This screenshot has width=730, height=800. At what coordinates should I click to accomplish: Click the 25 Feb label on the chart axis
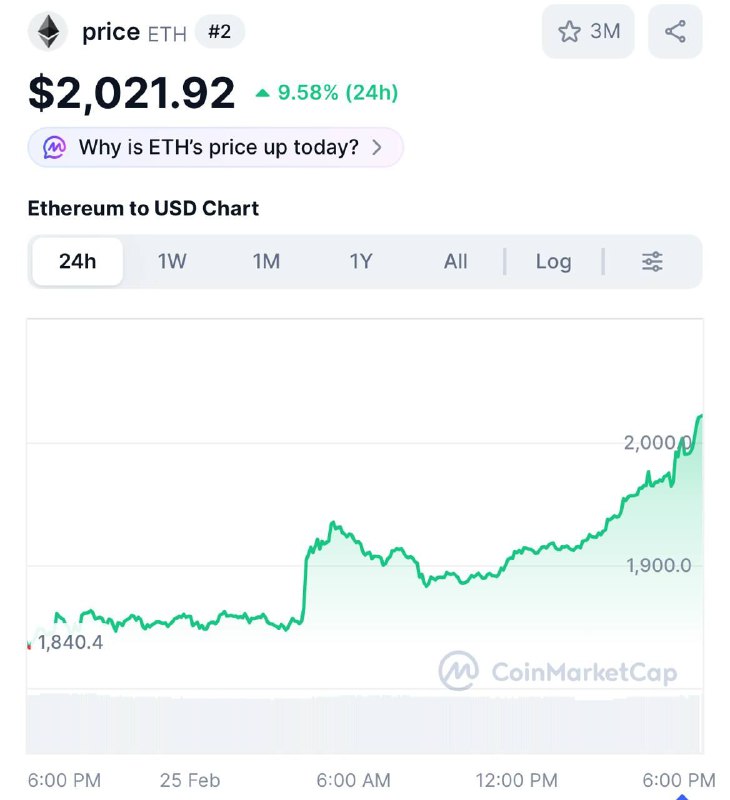190,780
